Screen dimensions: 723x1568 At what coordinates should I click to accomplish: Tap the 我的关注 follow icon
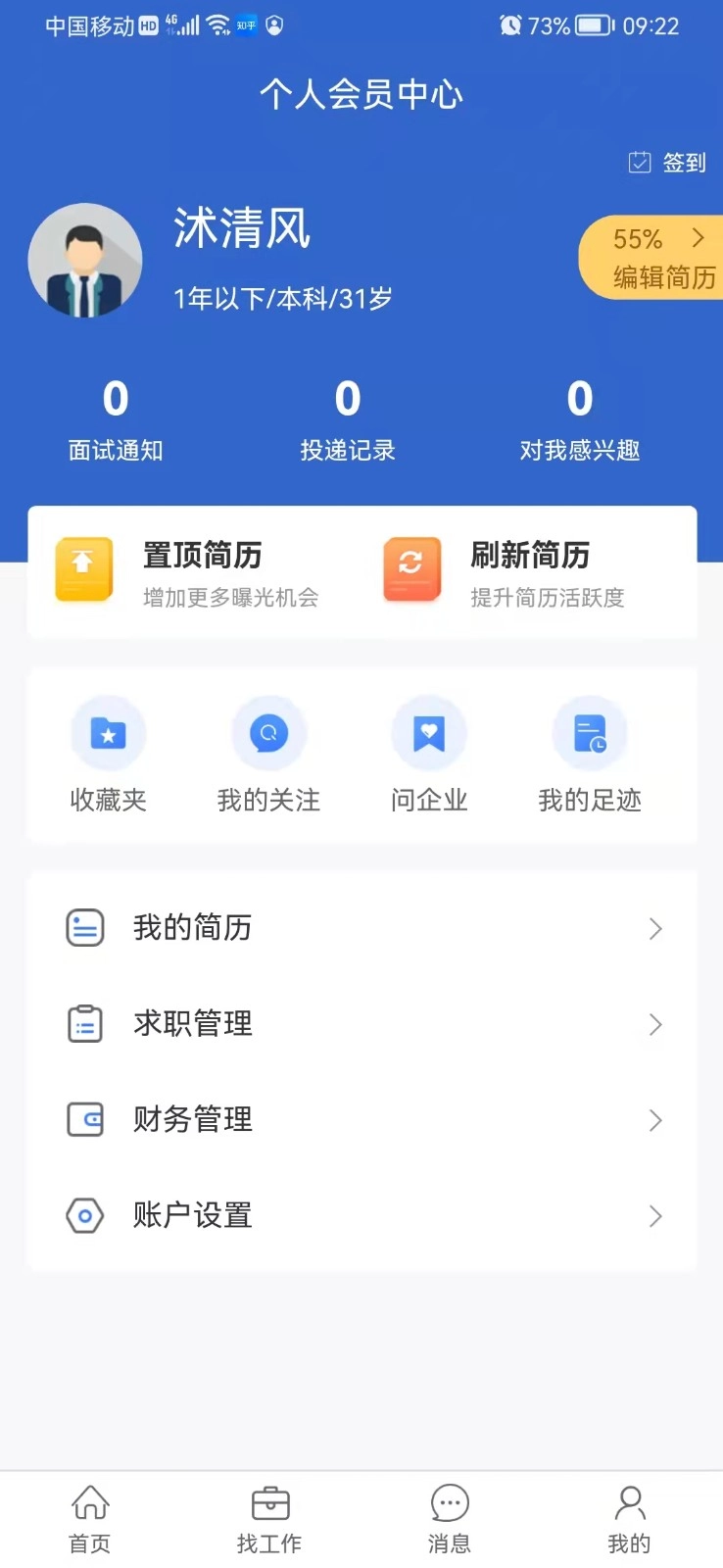click(268, 732)
